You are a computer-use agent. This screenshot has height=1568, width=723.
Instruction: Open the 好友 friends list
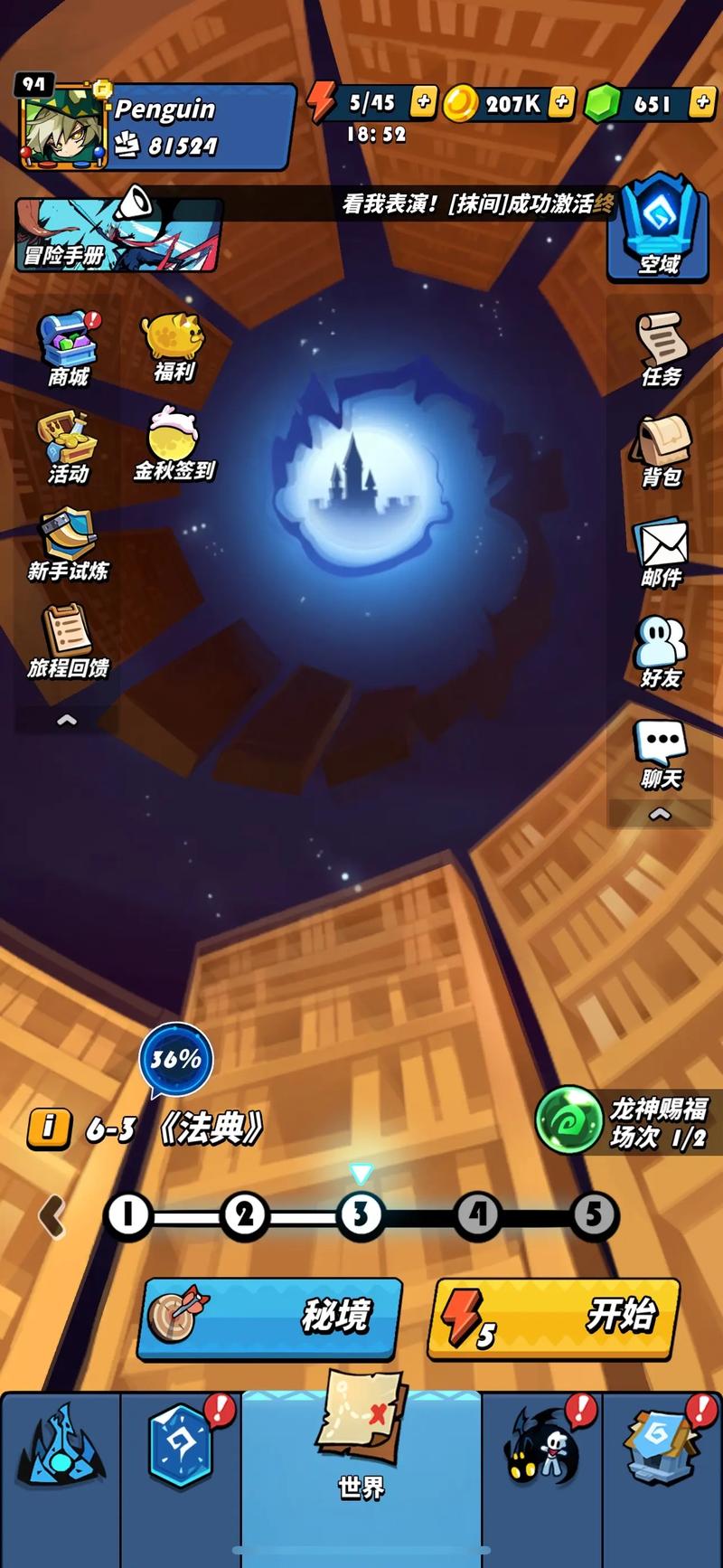(x=662, y=651)
